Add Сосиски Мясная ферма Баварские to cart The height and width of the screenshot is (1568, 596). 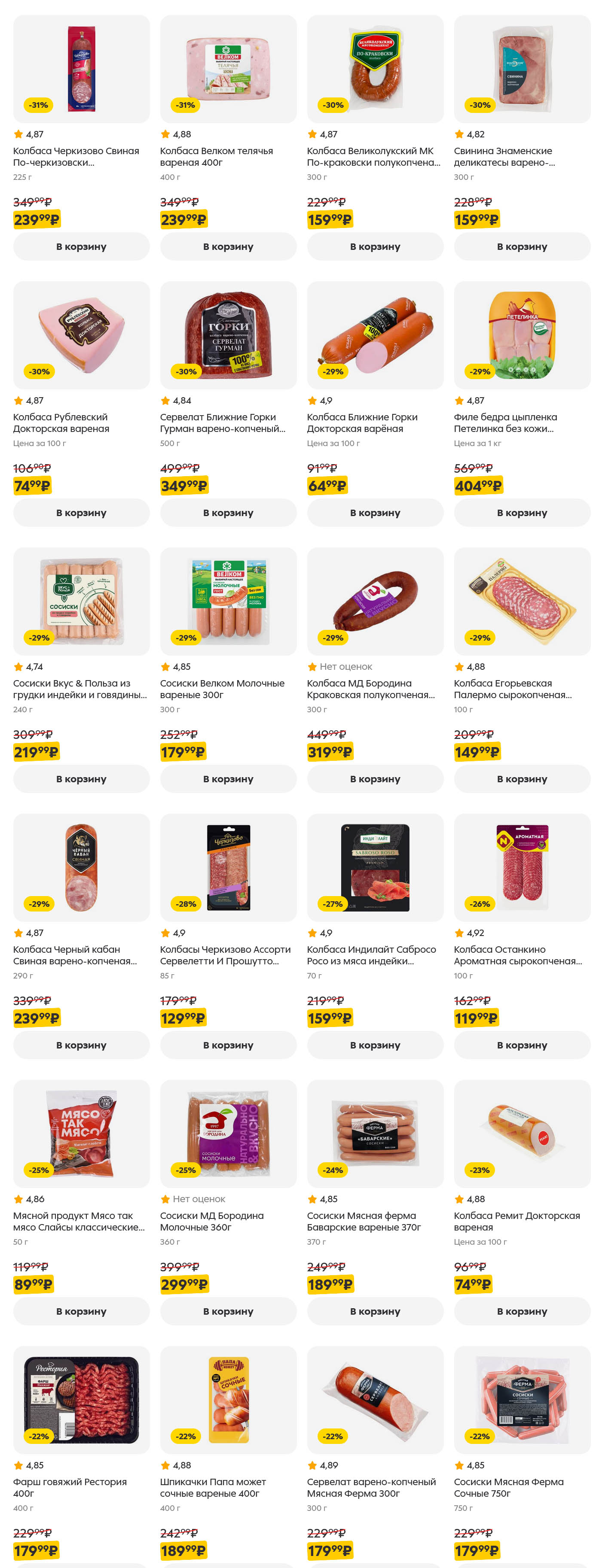coord(375,1310)
